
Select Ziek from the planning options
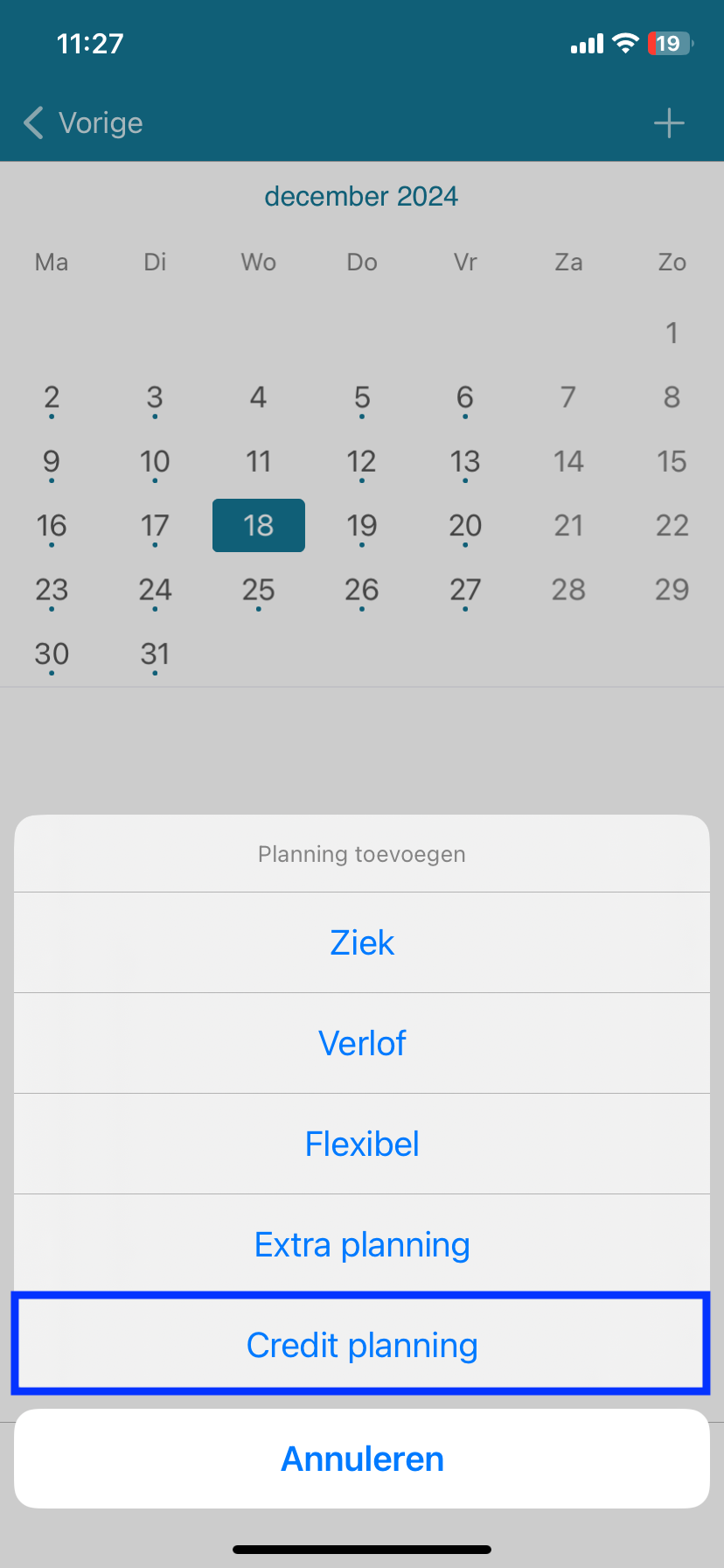tap(362, 942)
